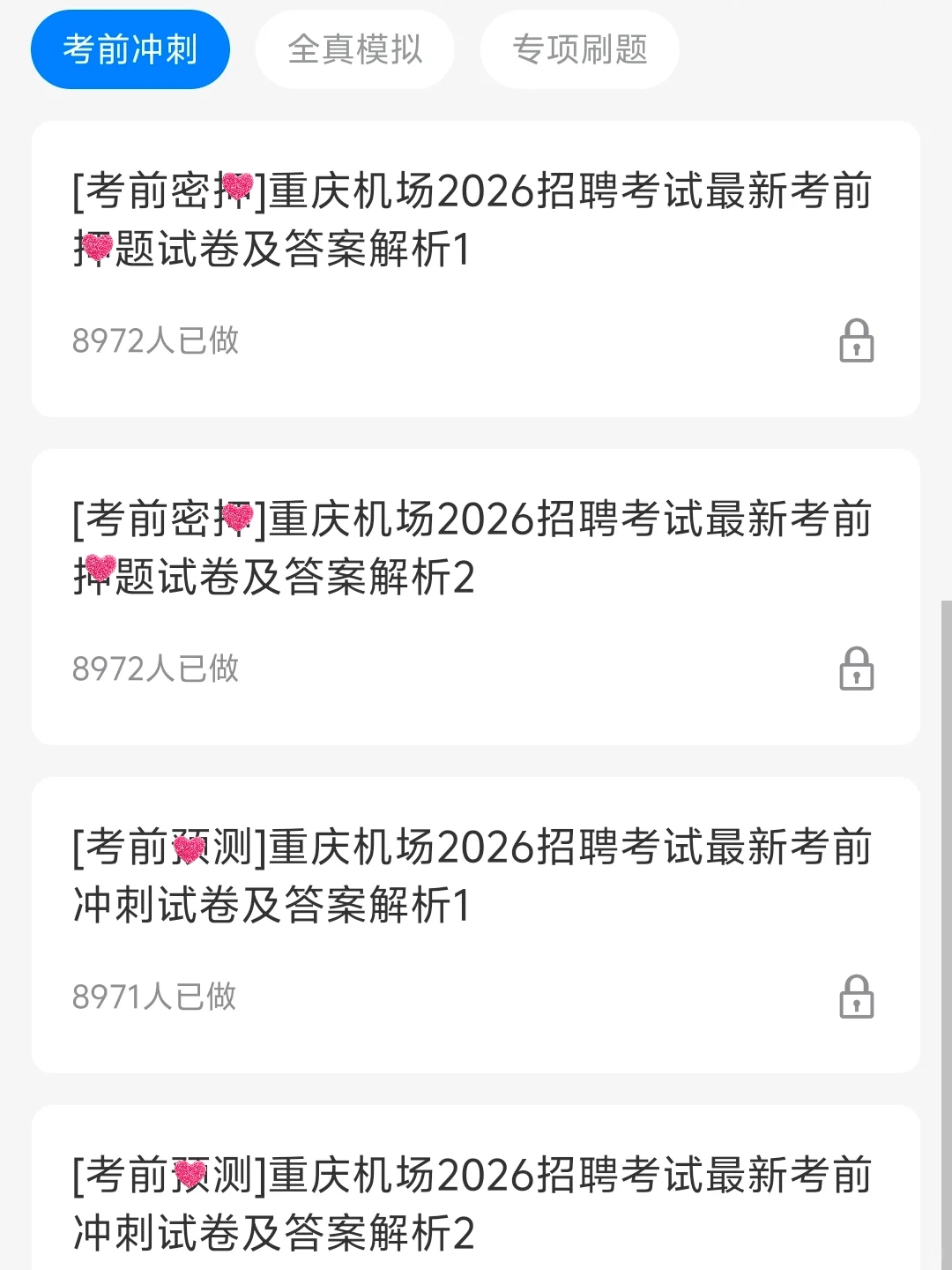Select the 考前冲刺 tab
The height and width of the screenshot is (1270, 952).
coord(130,49)
